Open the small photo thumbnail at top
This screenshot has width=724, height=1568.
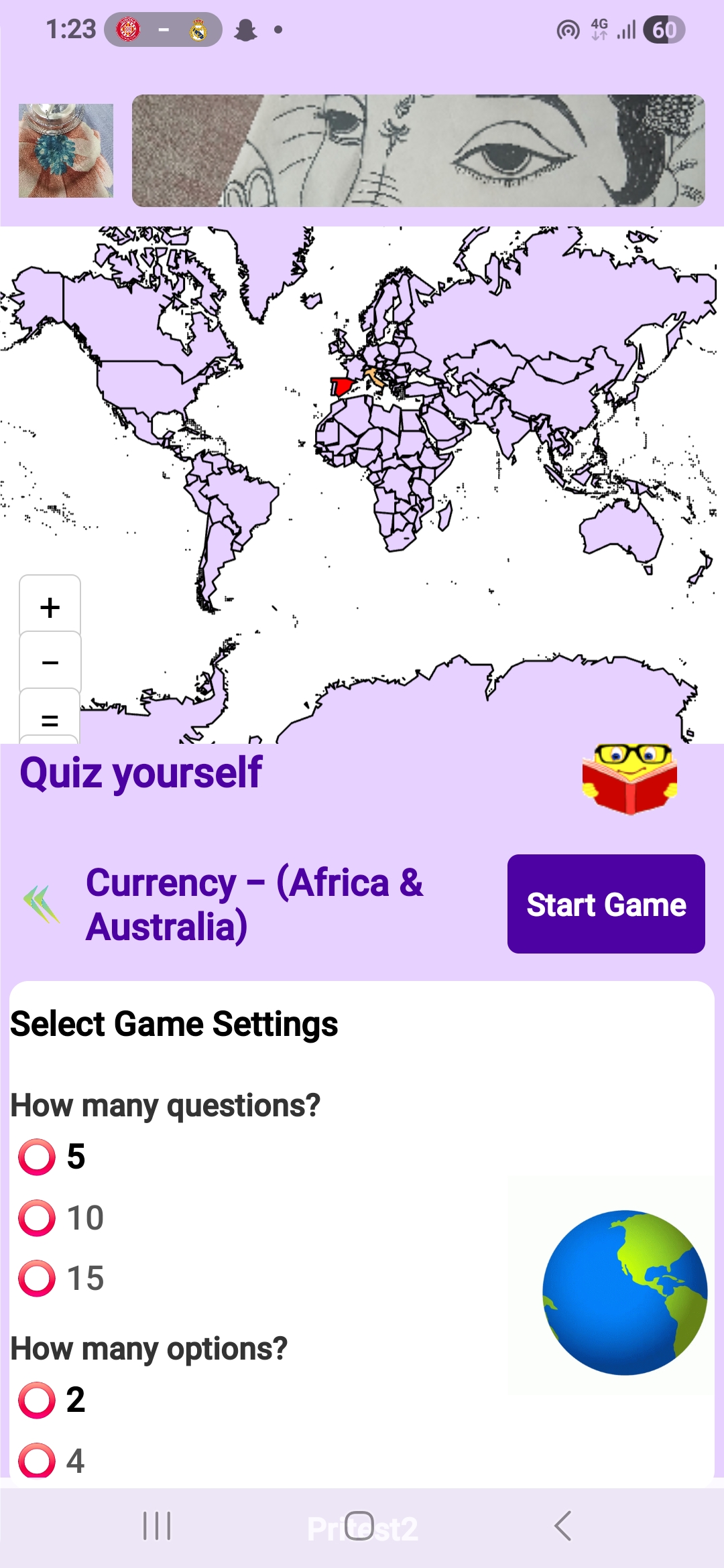point(66,151)
